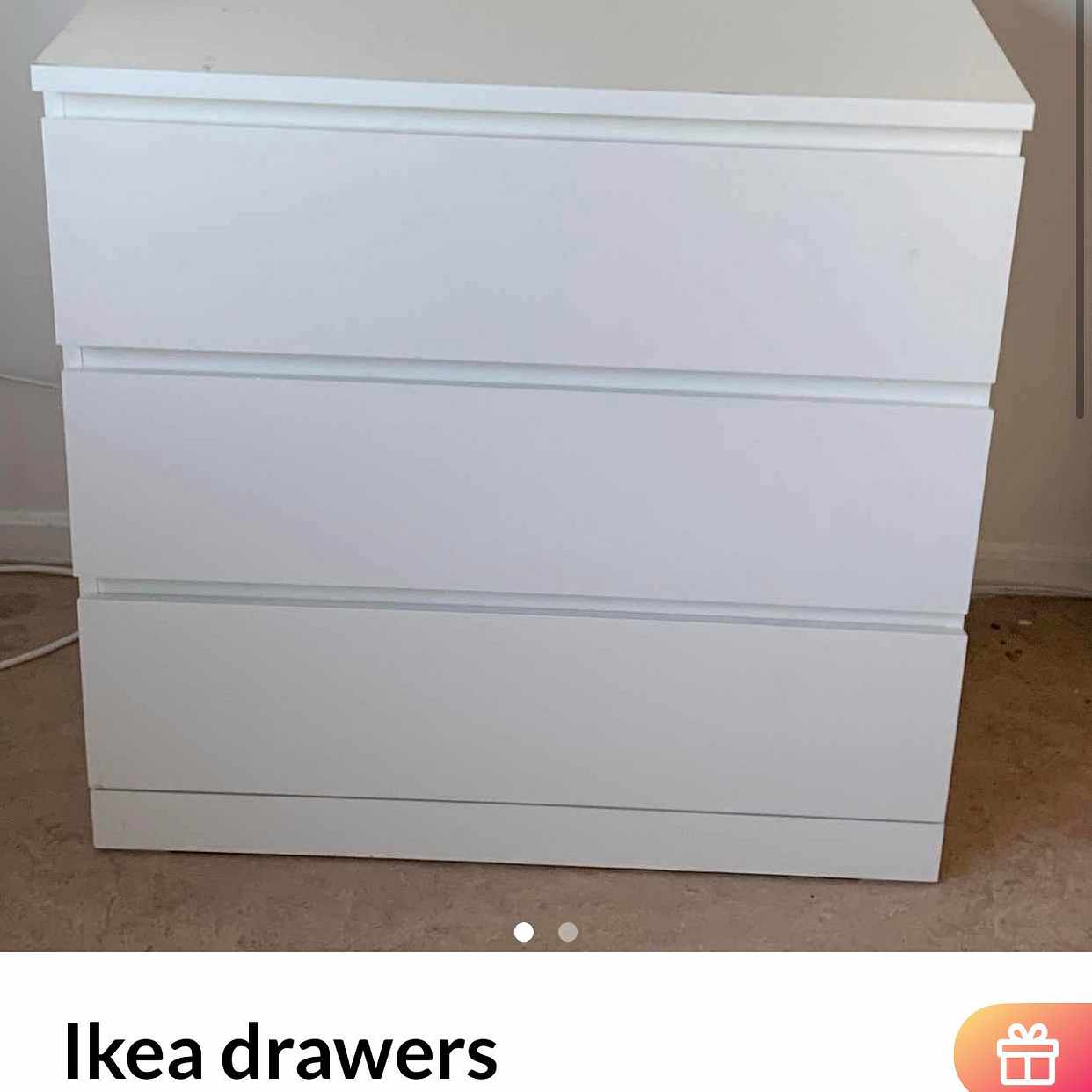Jump to the second photo dot

(x=568, y=932)
